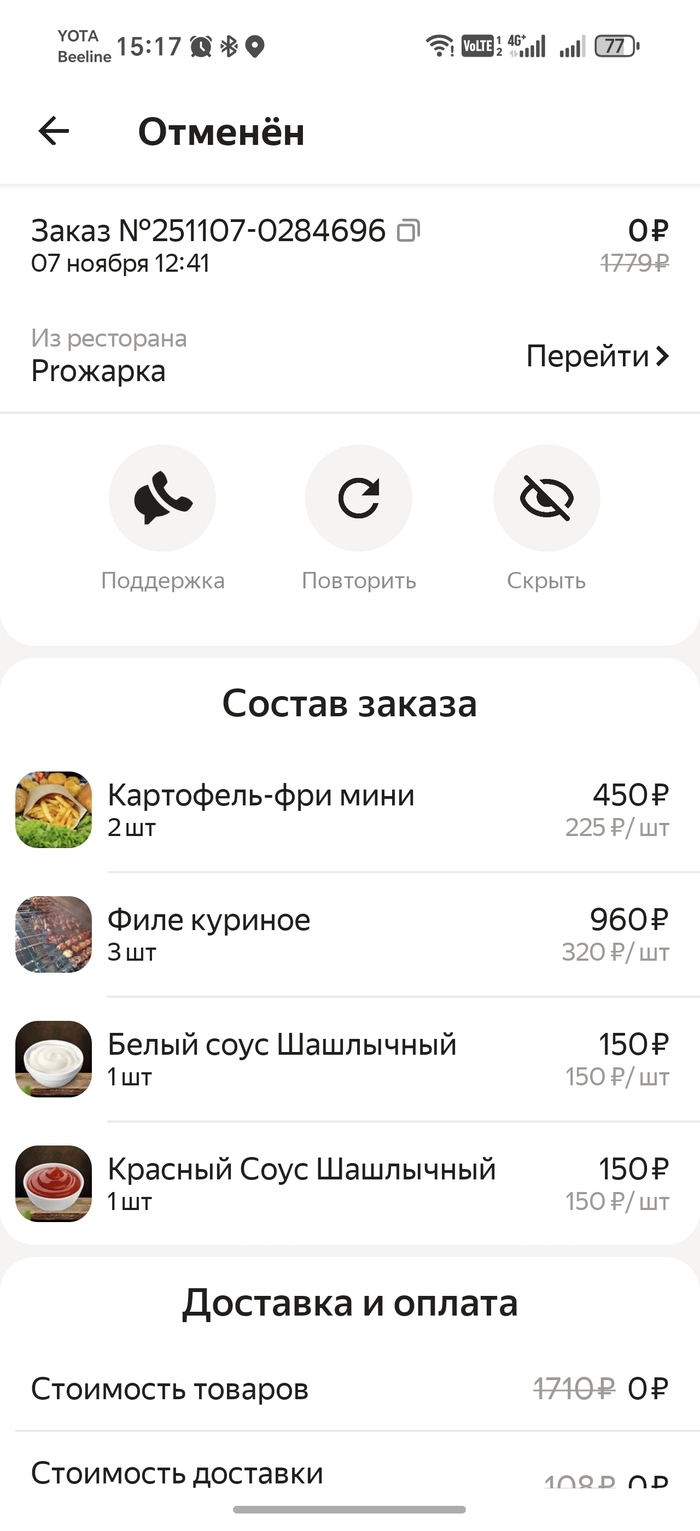Hide this order using Скрыть
The image size is (700, 1531).
click(x=546, y=498)
